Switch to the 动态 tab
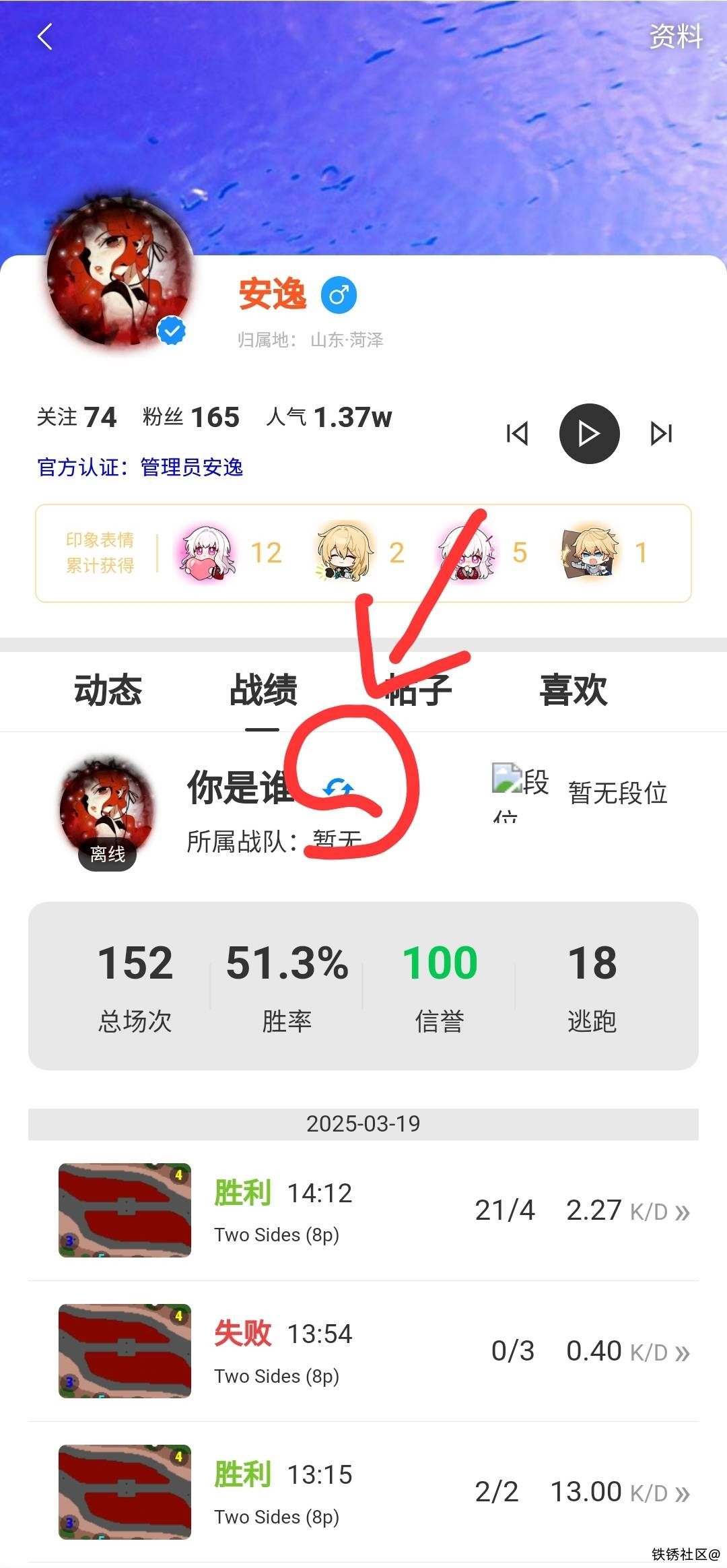The height and width of the screenshot is (1568, 727). point(108,690)
